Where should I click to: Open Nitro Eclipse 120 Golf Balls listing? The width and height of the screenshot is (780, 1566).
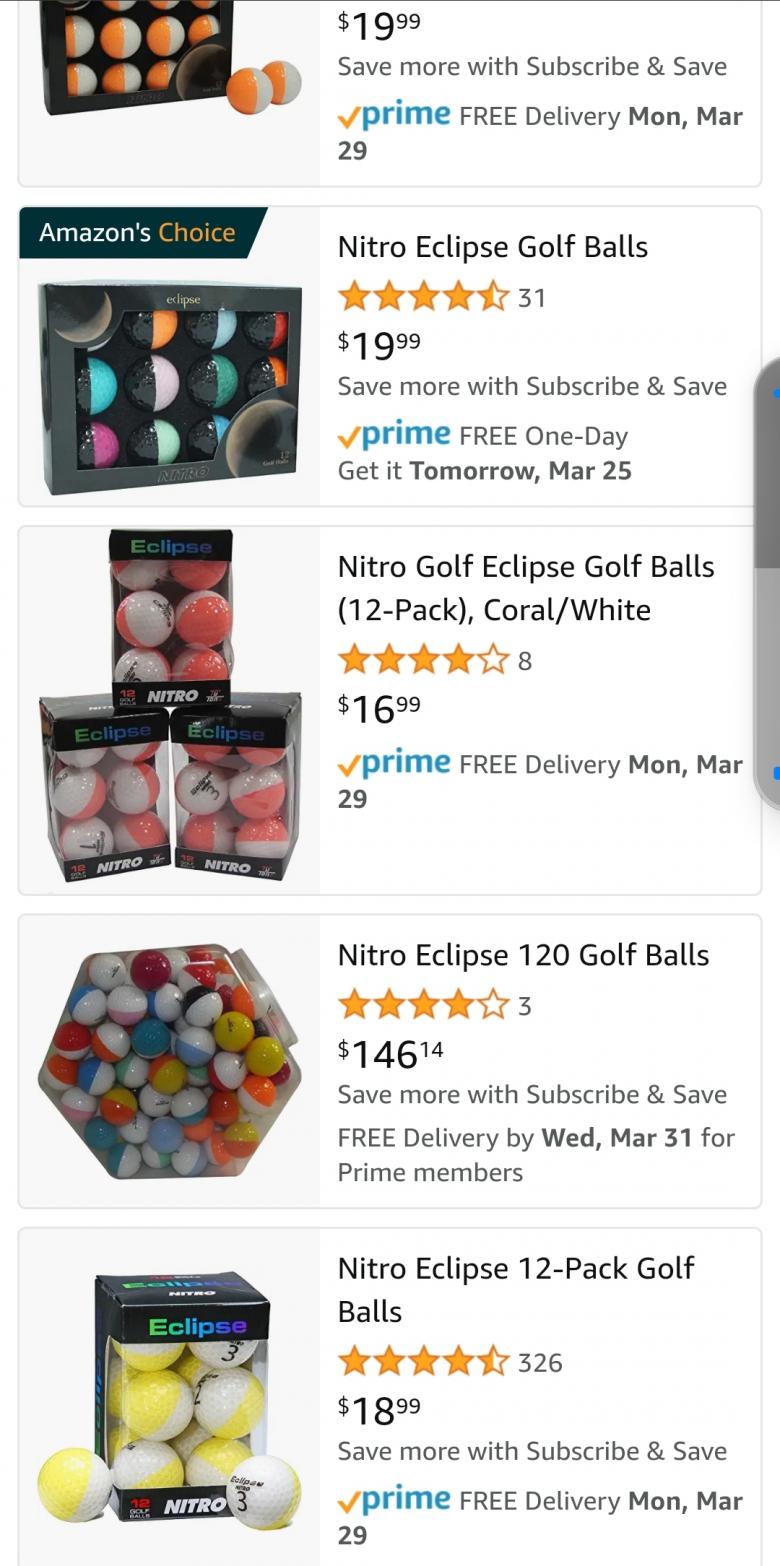click(x=523, y=955)
